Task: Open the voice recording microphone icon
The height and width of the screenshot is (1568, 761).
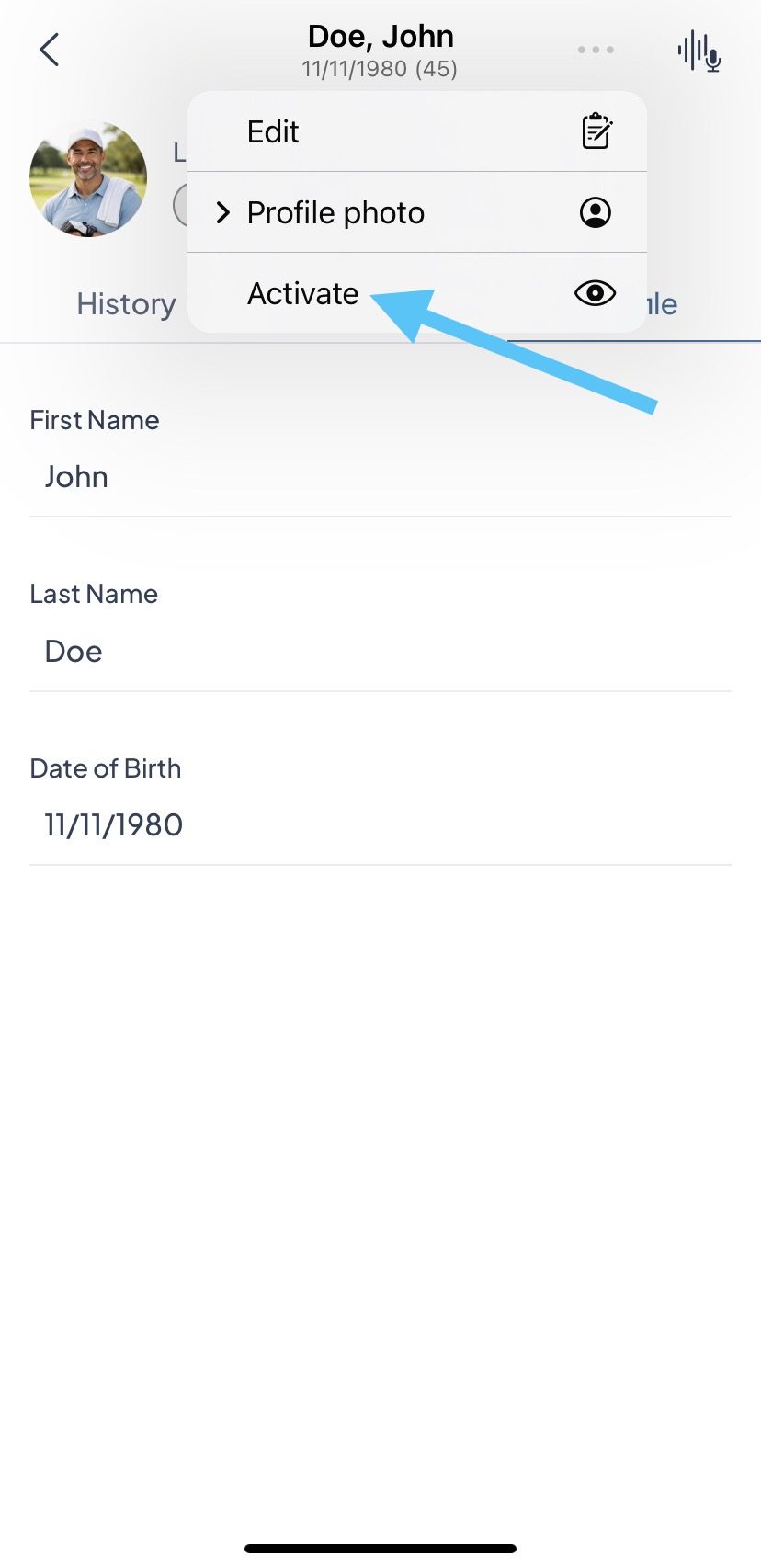Action: pos(699,51)
